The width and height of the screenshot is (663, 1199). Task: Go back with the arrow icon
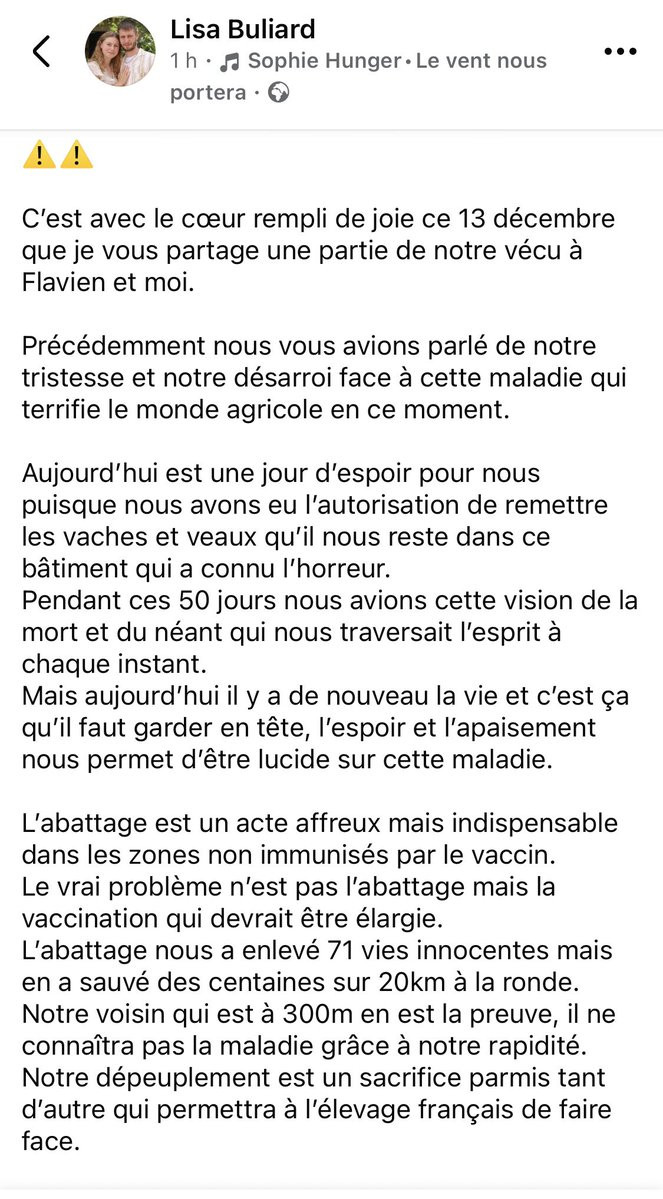click(41, 52)
